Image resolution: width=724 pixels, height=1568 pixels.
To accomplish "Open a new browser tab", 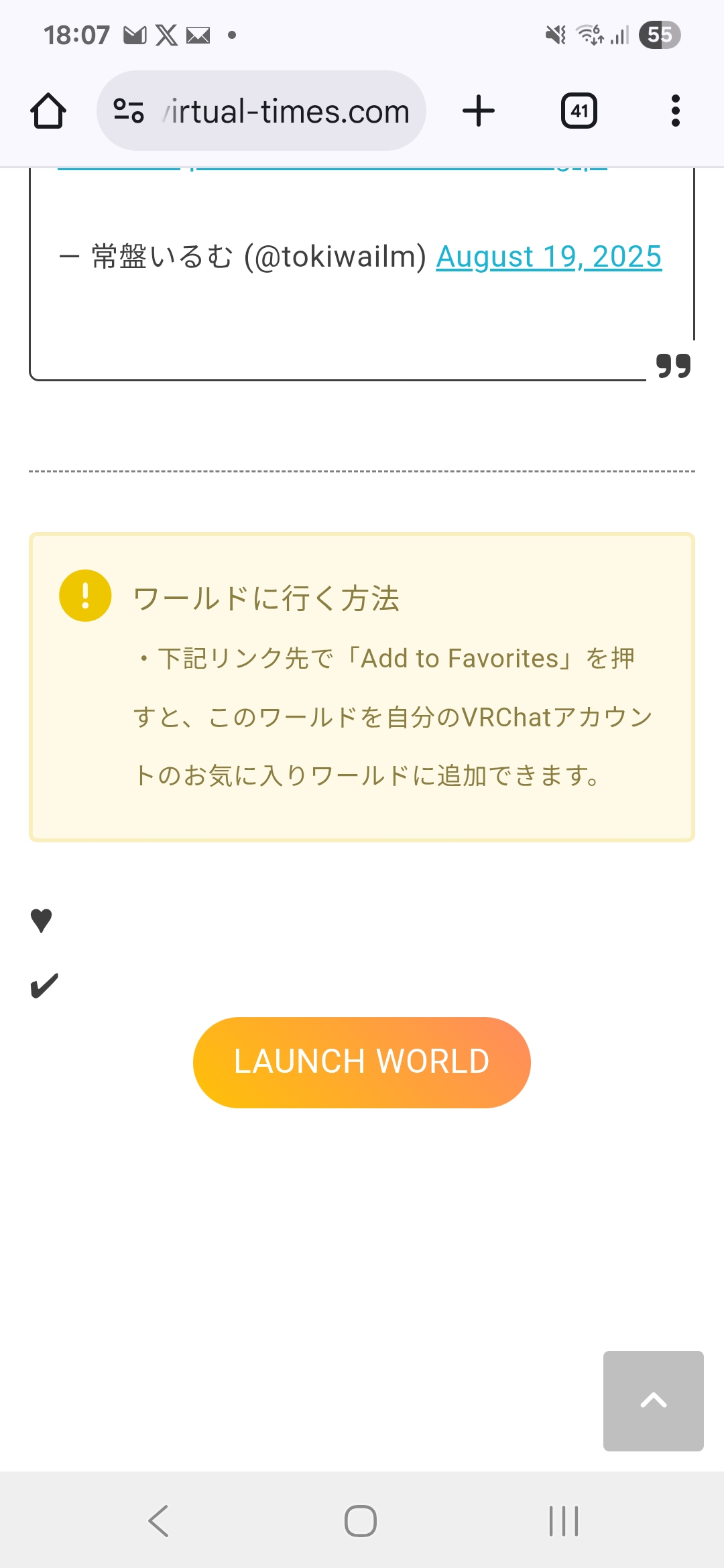I will [479, 111].
